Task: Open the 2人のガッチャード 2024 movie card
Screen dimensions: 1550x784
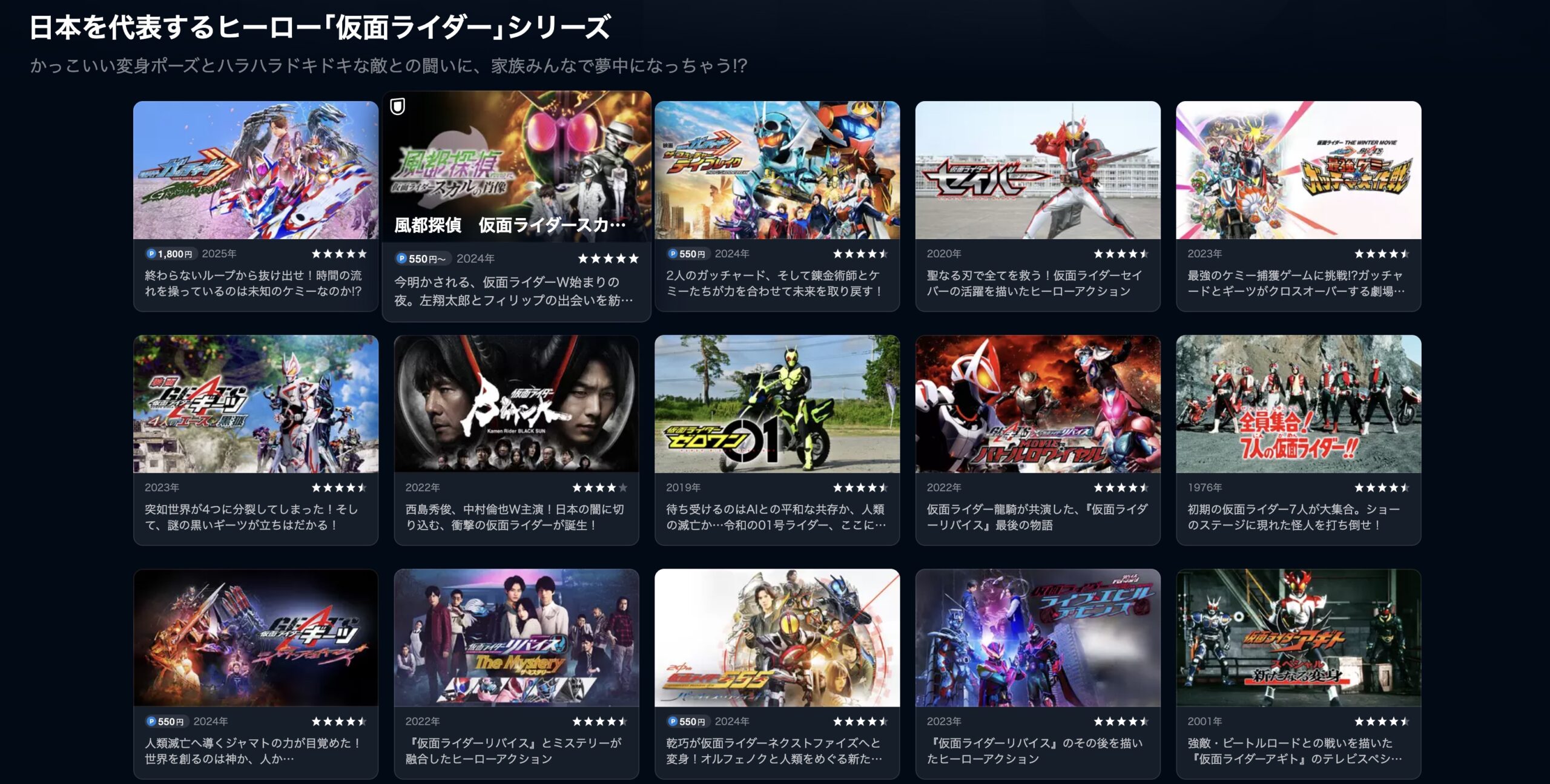Action: click(777, 170)
